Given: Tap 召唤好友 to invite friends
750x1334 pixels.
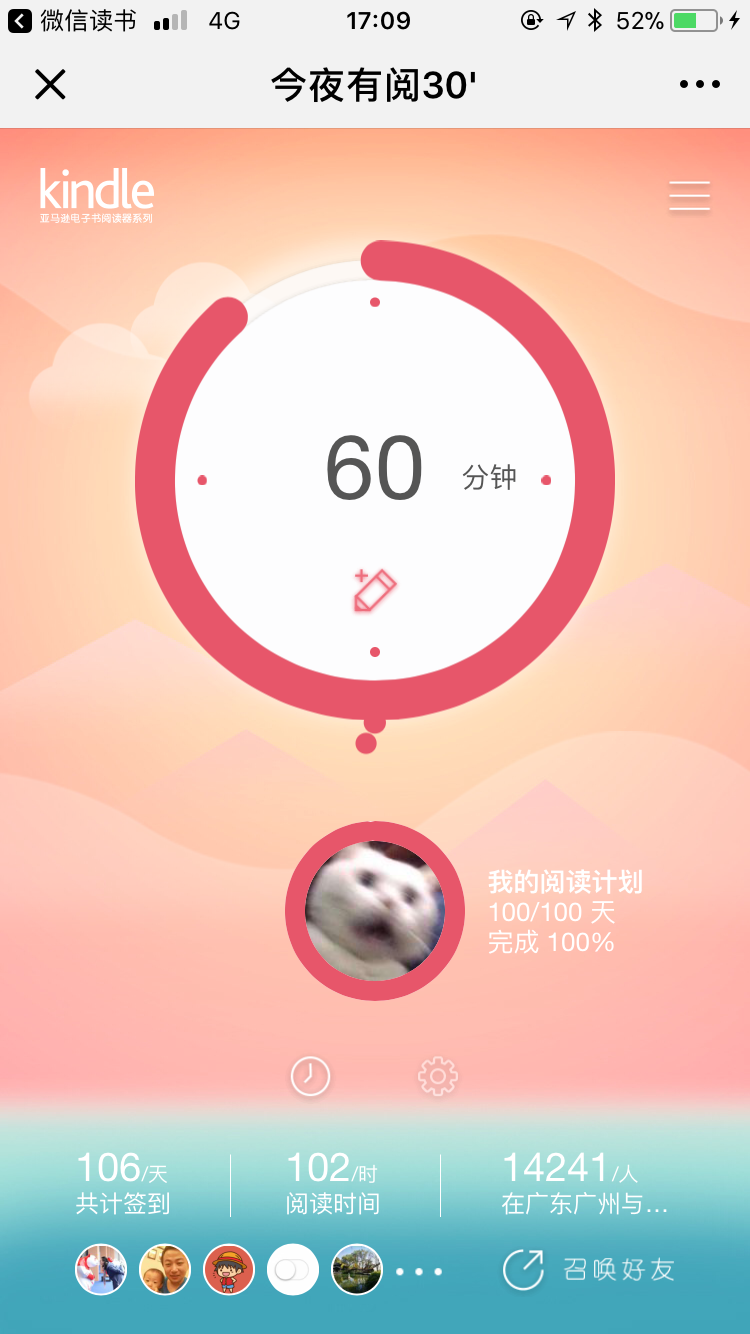Looking at the screenshot, I should pyautogui.click(x=590, y=1270).
